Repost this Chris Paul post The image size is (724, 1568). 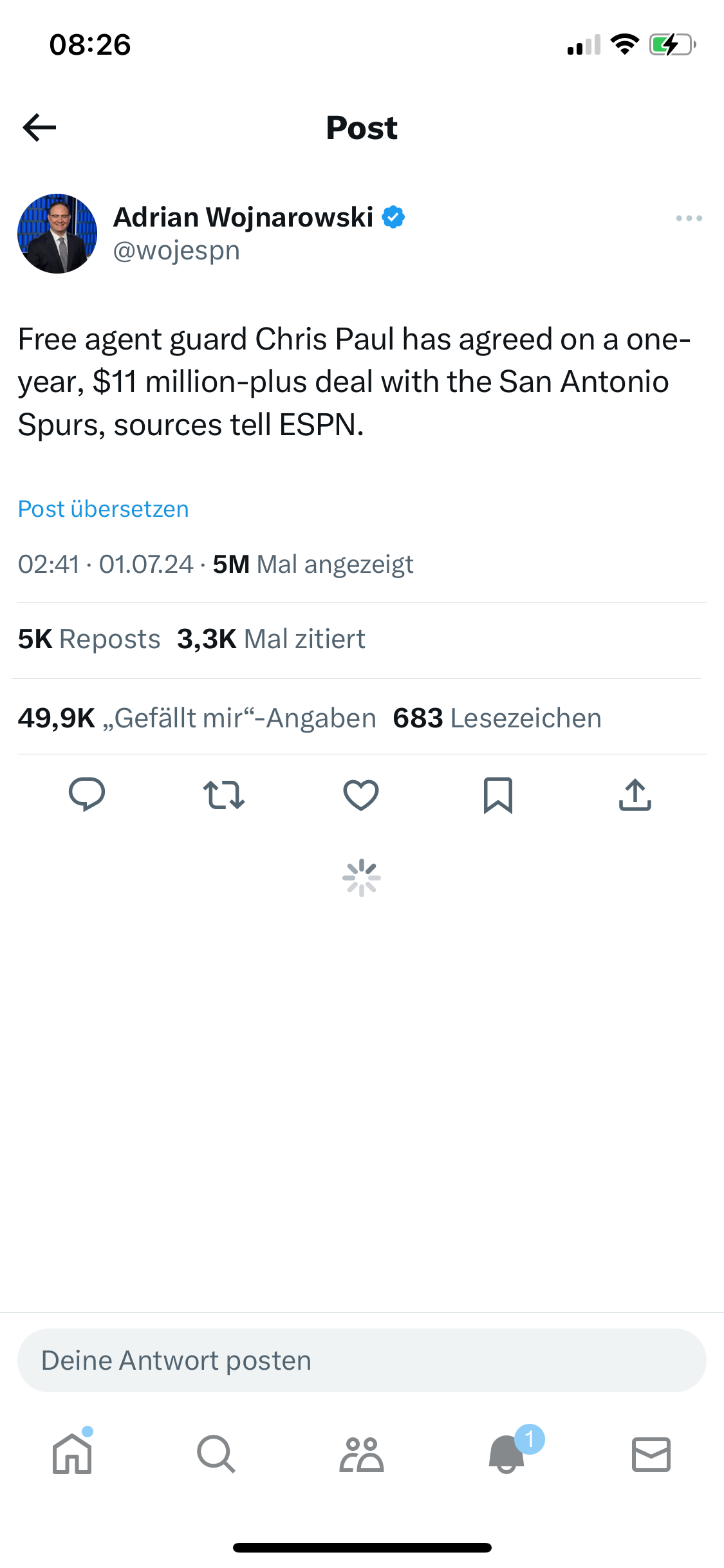coord(223,794)
